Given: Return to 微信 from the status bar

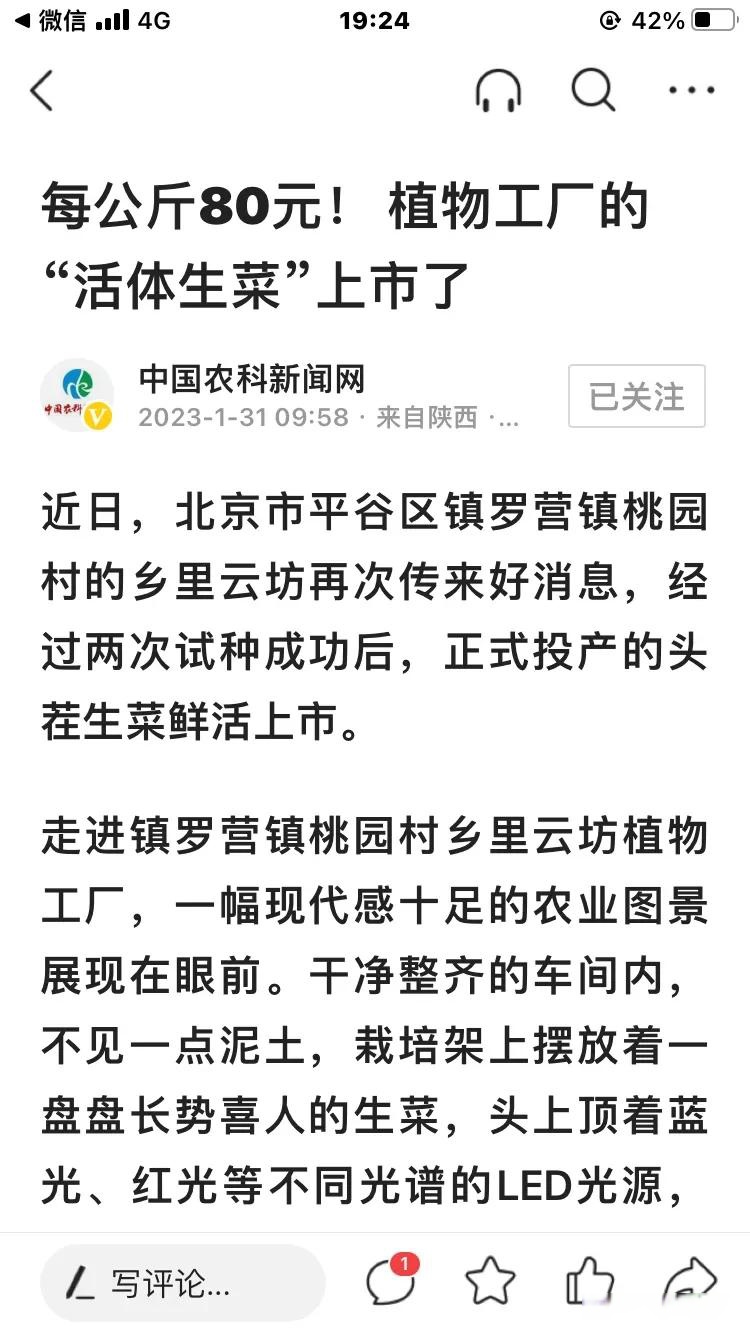Looking at the screenshot, I should [x=49, y=21].
